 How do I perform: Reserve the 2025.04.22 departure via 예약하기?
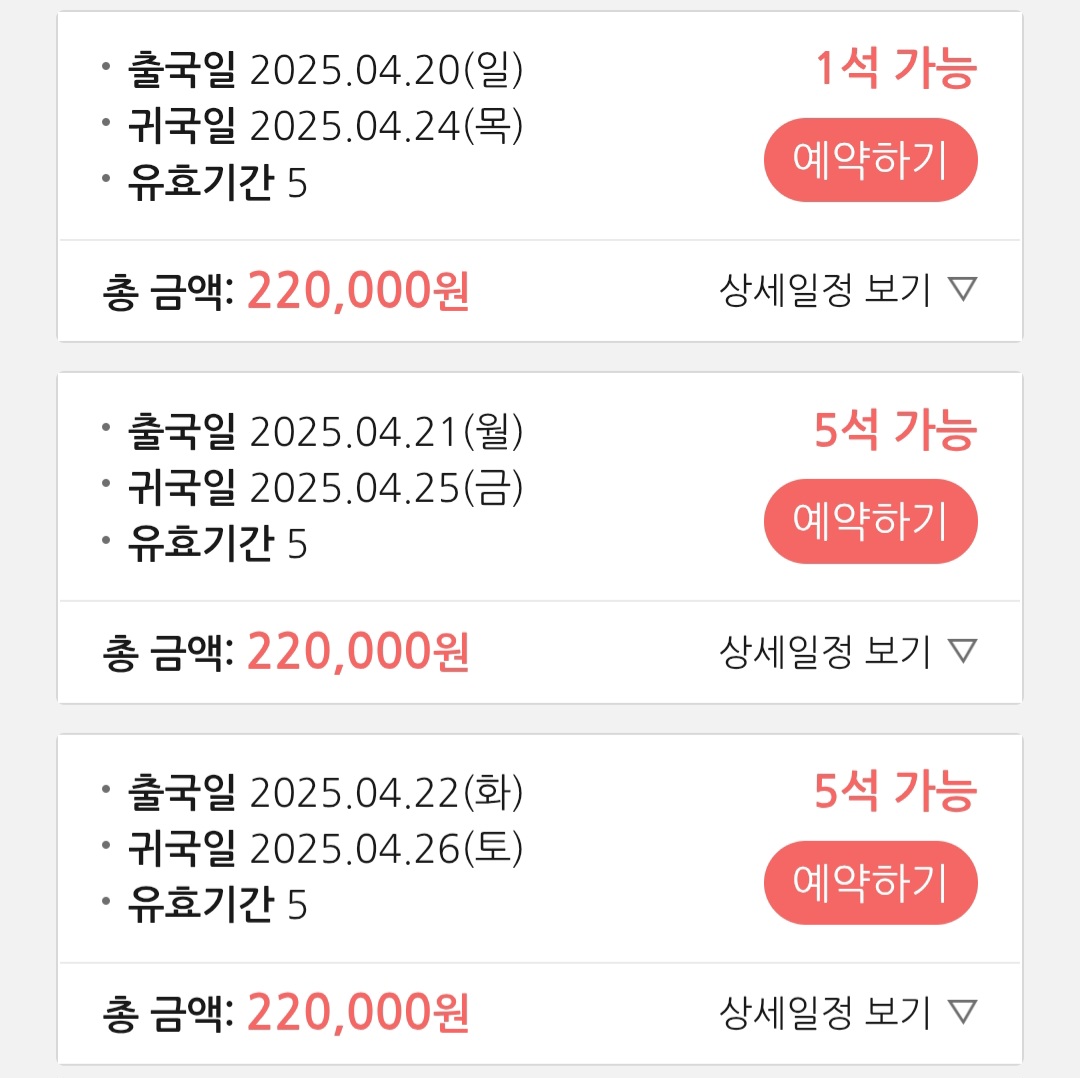pyautogui.click(x=870, y=882)
